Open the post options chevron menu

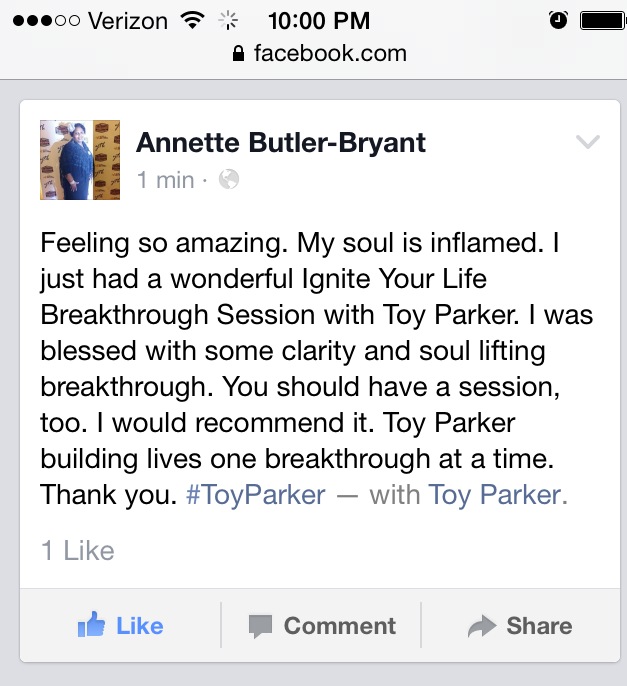(588, 143)
